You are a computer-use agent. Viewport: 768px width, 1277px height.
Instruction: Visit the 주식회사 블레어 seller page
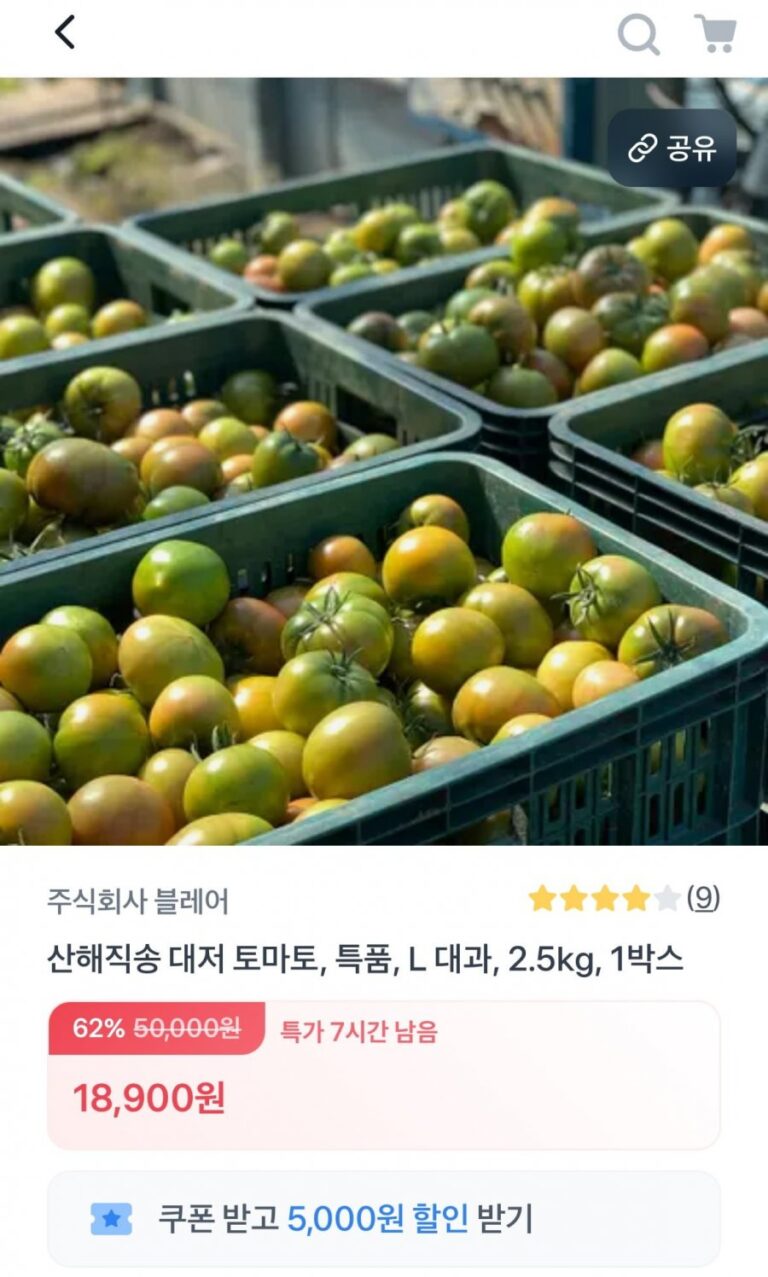pyautogui.click(x=138, y=901)
